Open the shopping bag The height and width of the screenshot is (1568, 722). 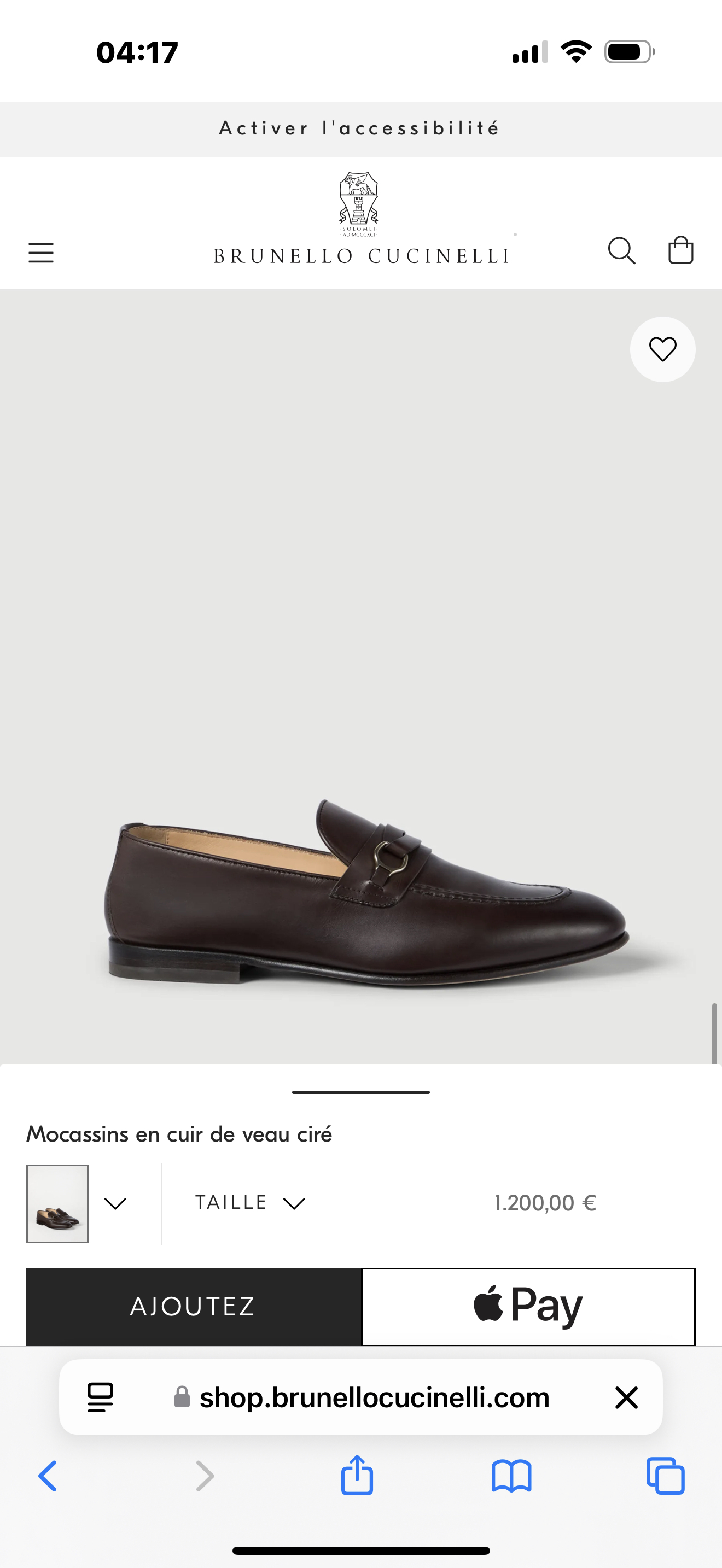pyautogui.click(x=680, y=249)
